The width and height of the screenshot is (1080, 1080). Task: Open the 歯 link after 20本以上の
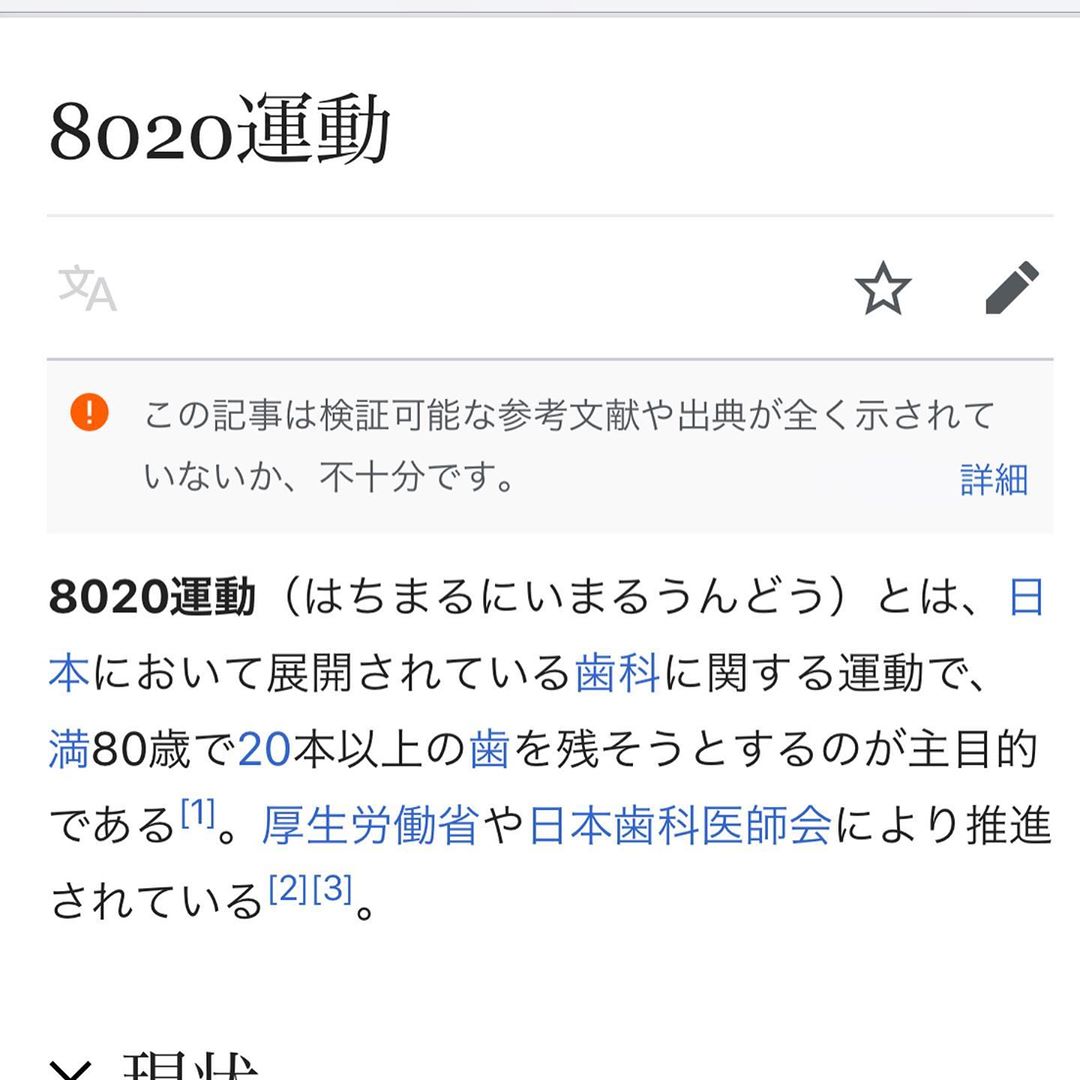[x=490, y=751]
